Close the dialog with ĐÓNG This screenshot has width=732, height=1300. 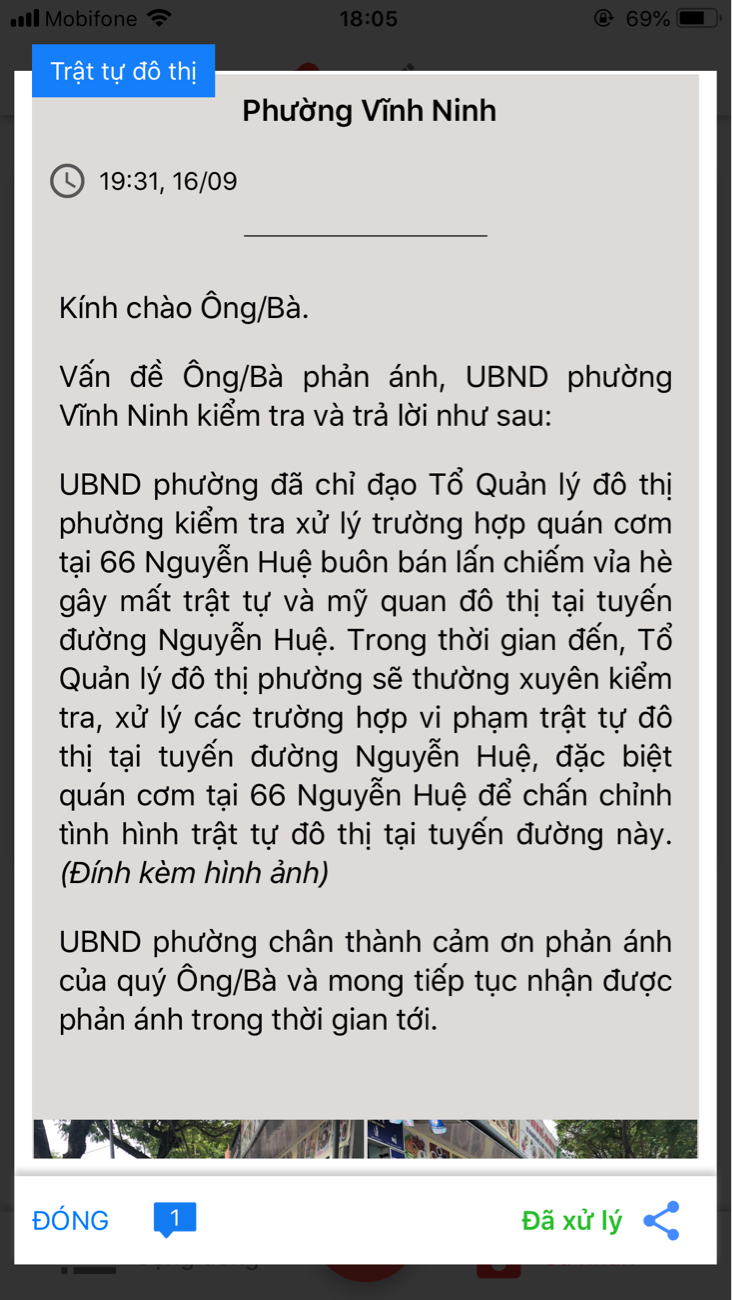71,1220
